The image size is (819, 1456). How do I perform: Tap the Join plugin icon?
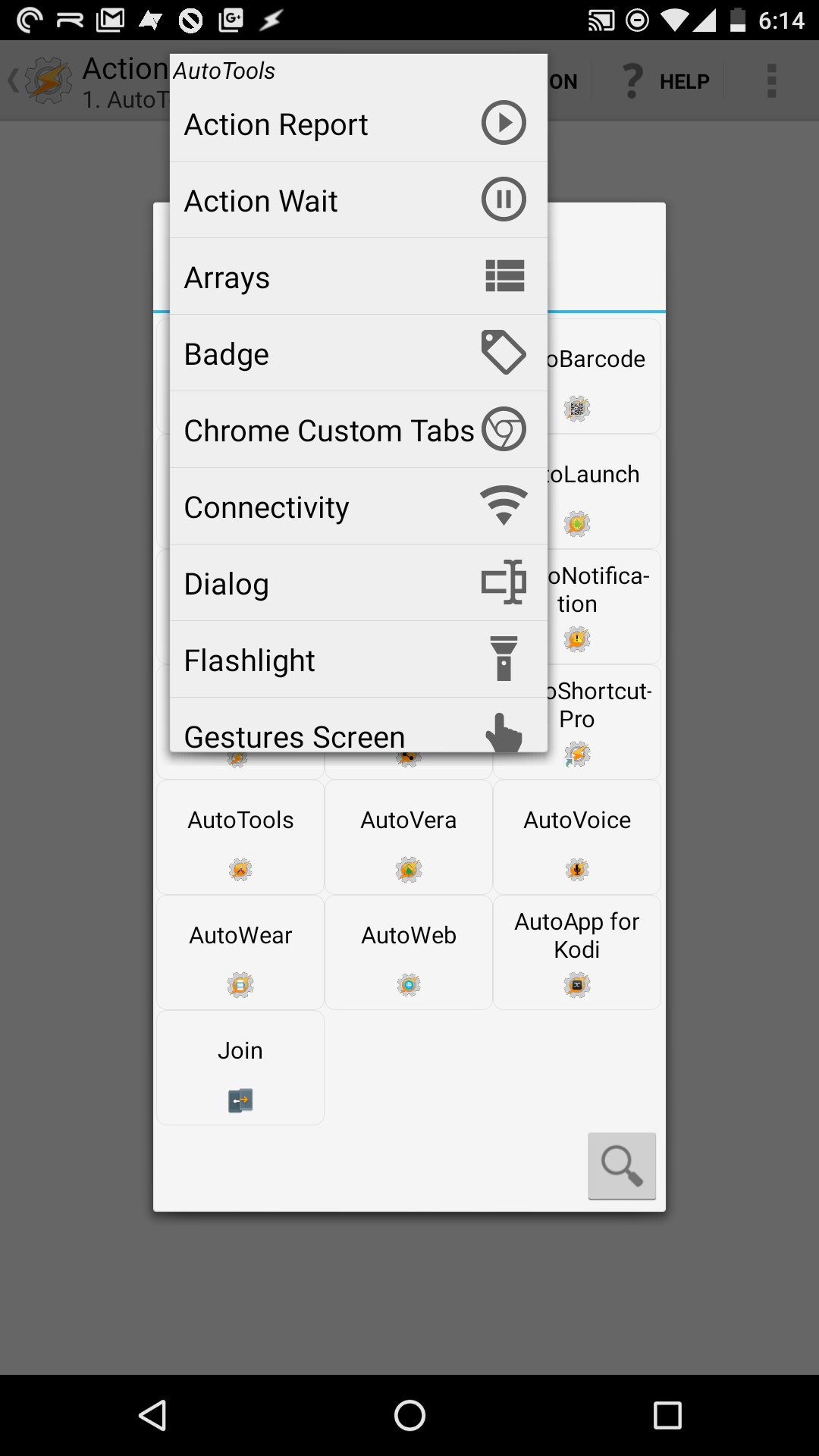(x=240, y=1100)
